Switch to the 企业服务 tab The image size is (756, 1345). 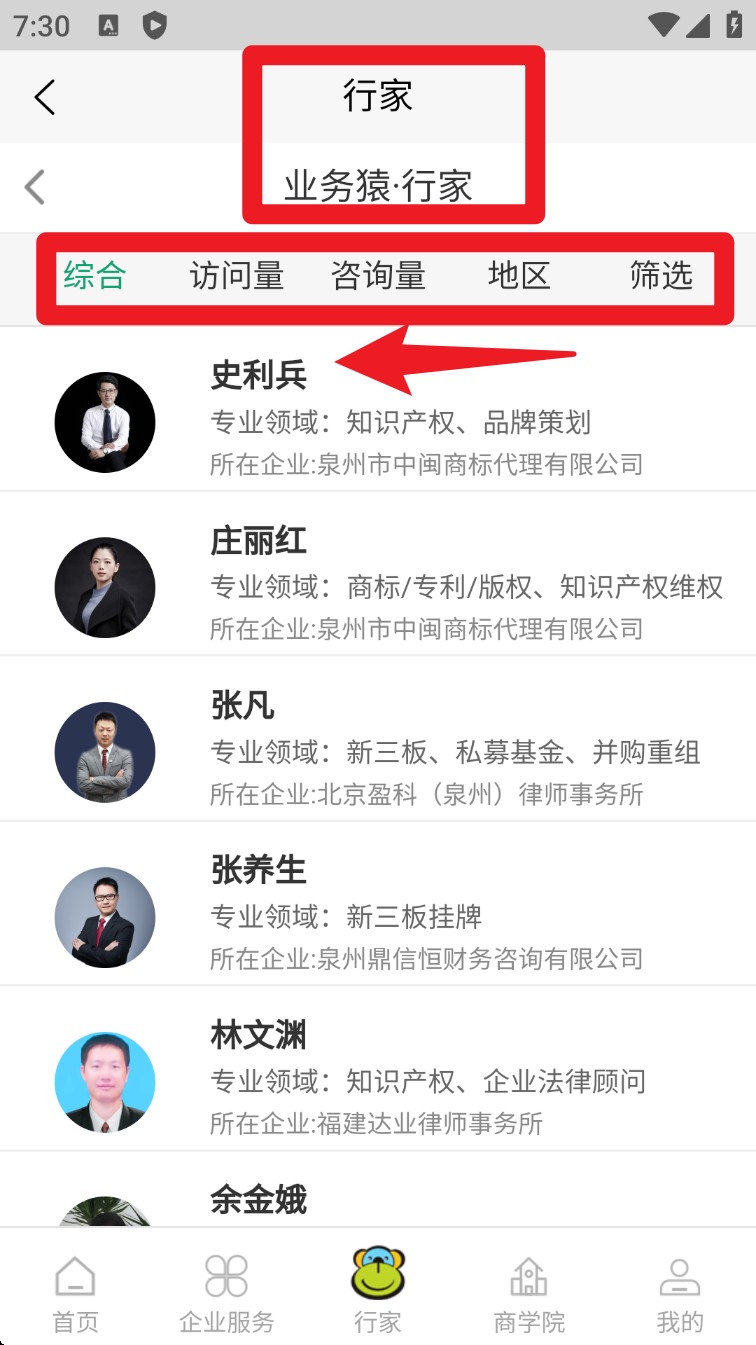[226, 1295]
